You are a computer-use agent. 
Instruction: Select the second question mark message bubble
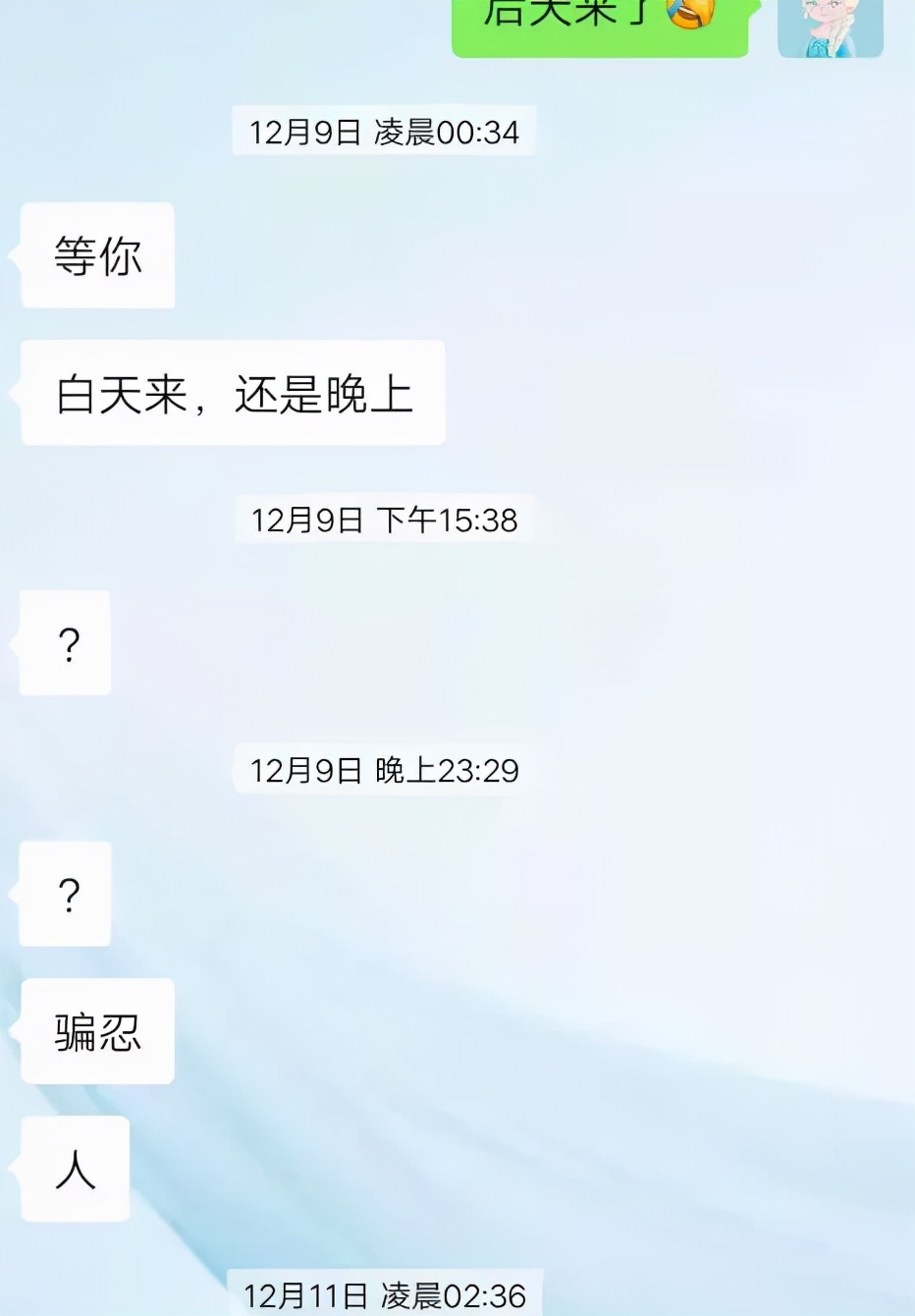64,895
